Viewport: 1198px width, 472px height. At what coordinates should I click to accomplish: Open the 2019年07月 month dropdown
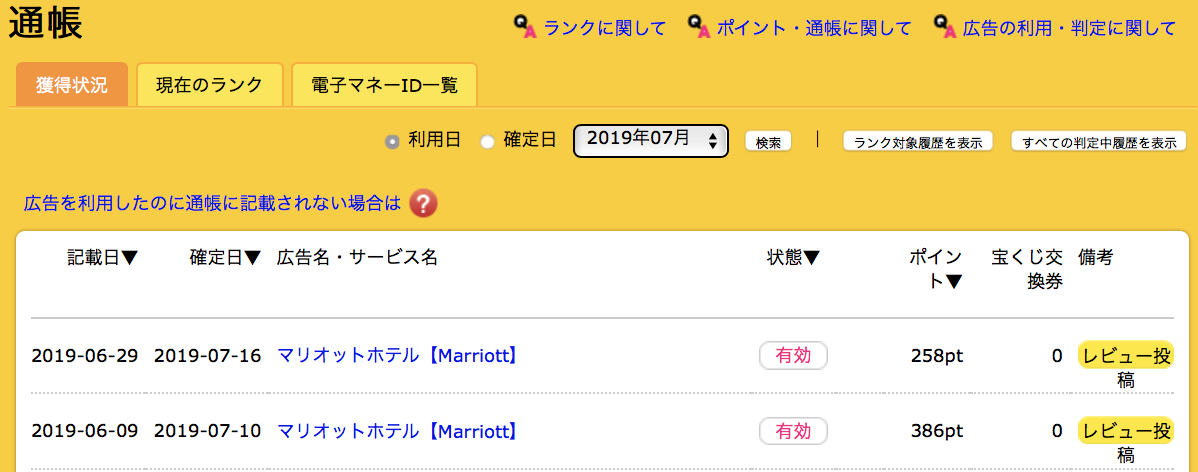651,140
